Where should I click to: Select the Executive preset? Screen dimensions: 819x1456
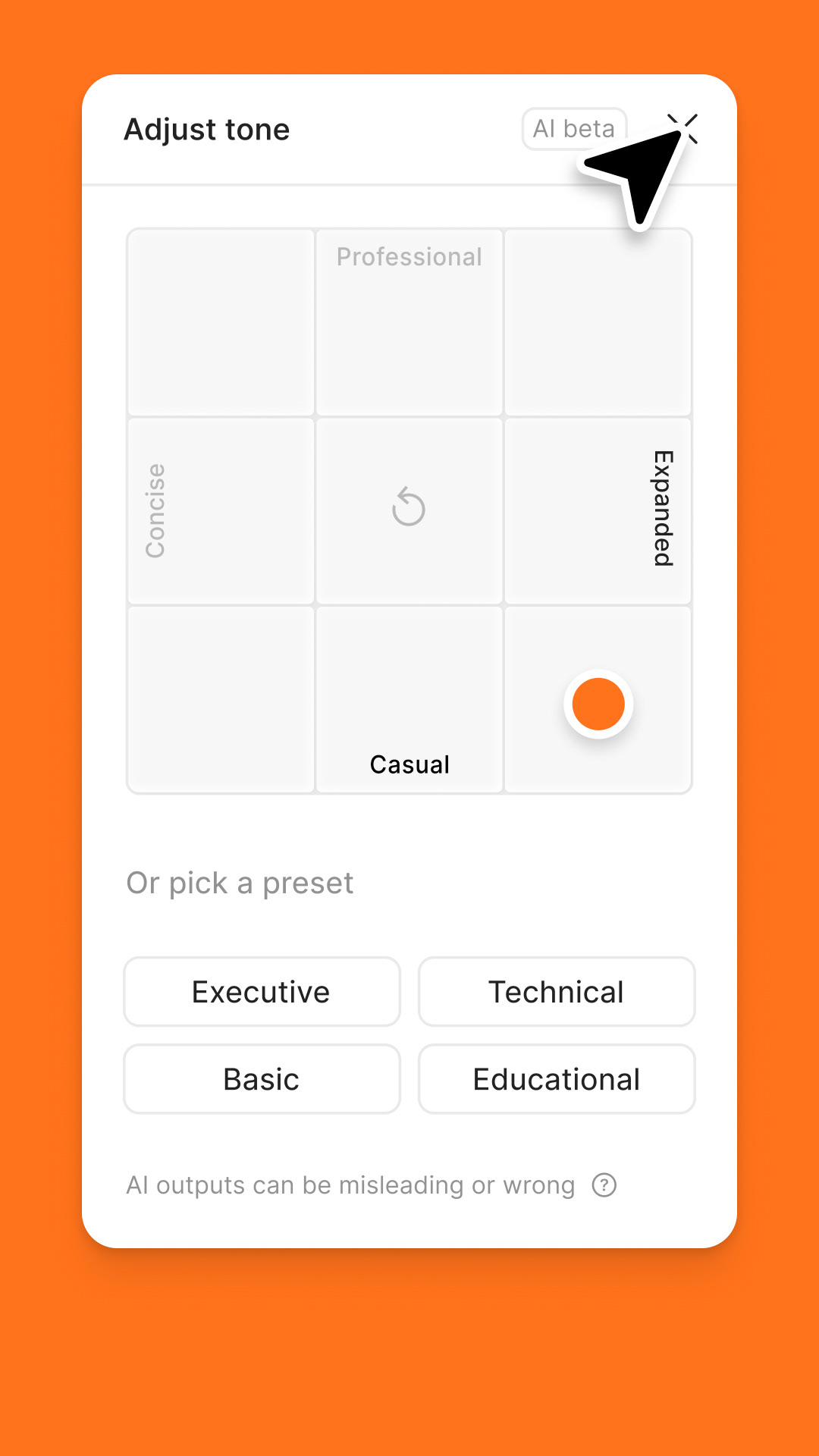tap(262, 991)
